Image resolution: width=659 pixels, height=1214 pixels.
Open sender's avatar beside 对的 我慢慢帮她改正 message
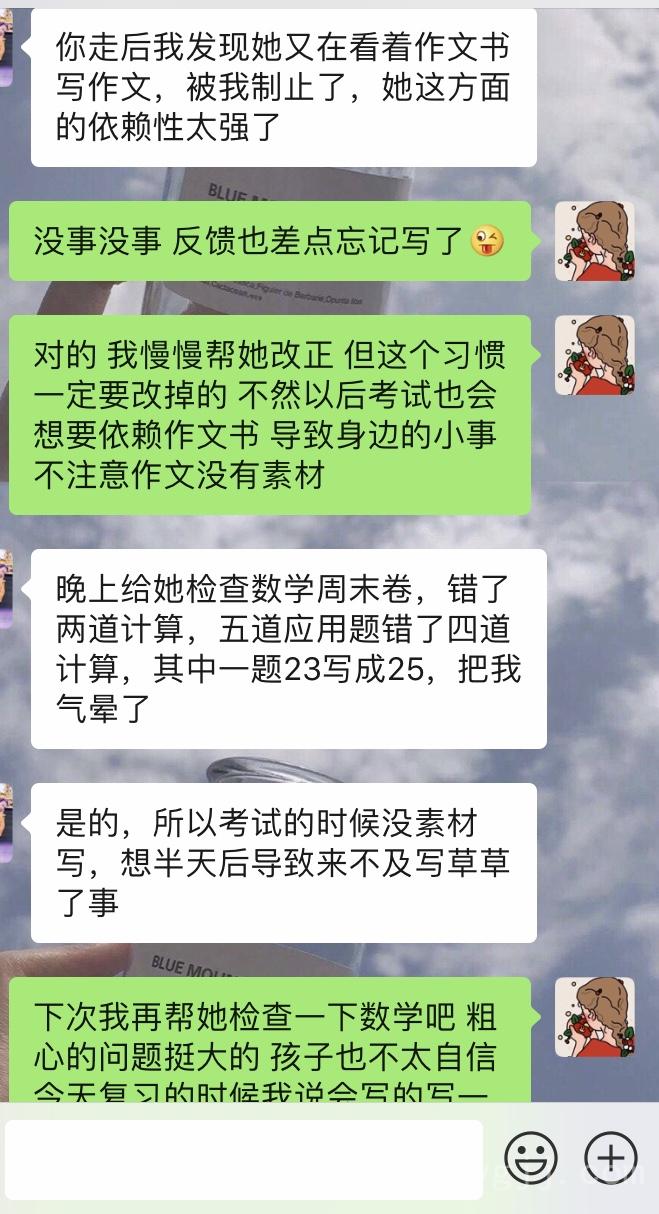point(594,355)
